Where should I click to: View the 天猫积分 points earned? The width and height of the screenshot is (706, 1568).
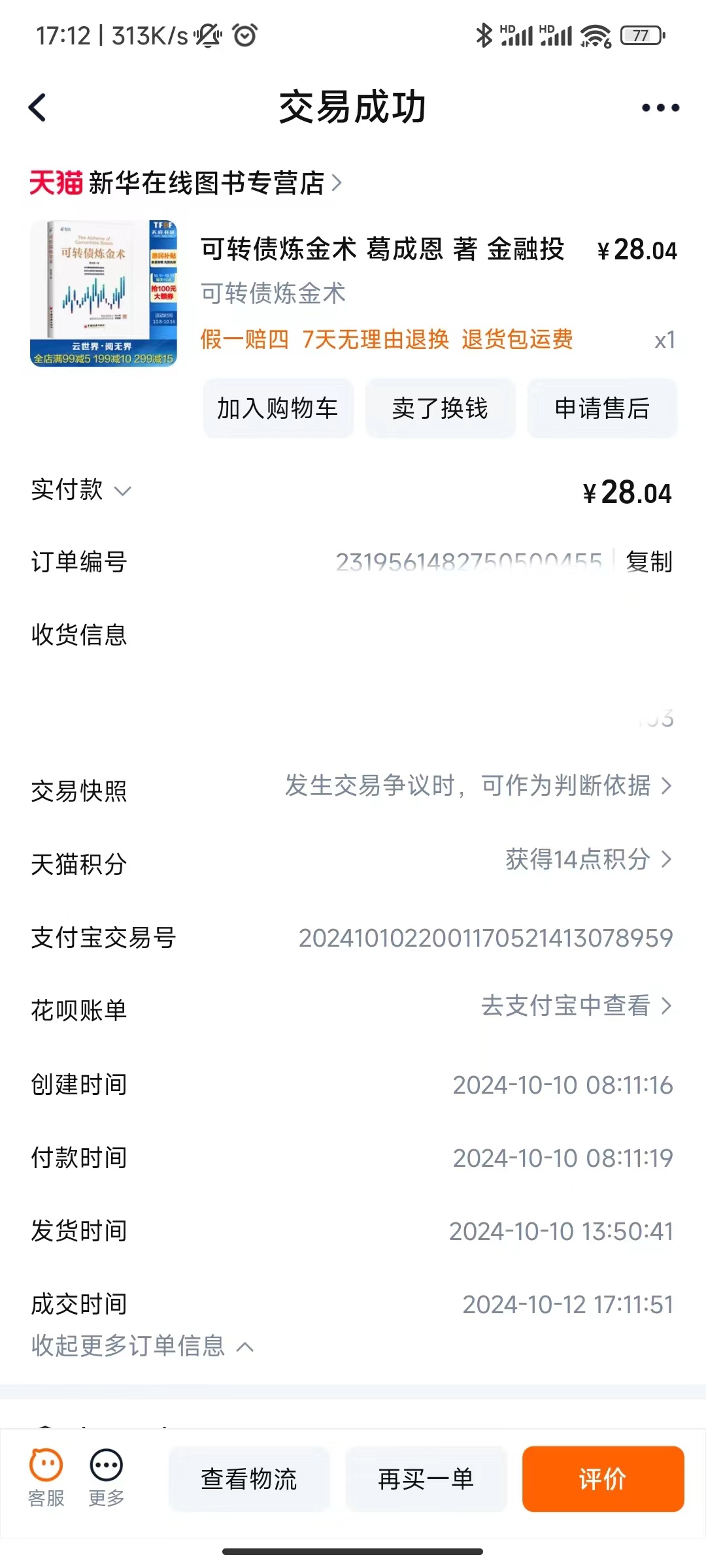click(587, 860)
